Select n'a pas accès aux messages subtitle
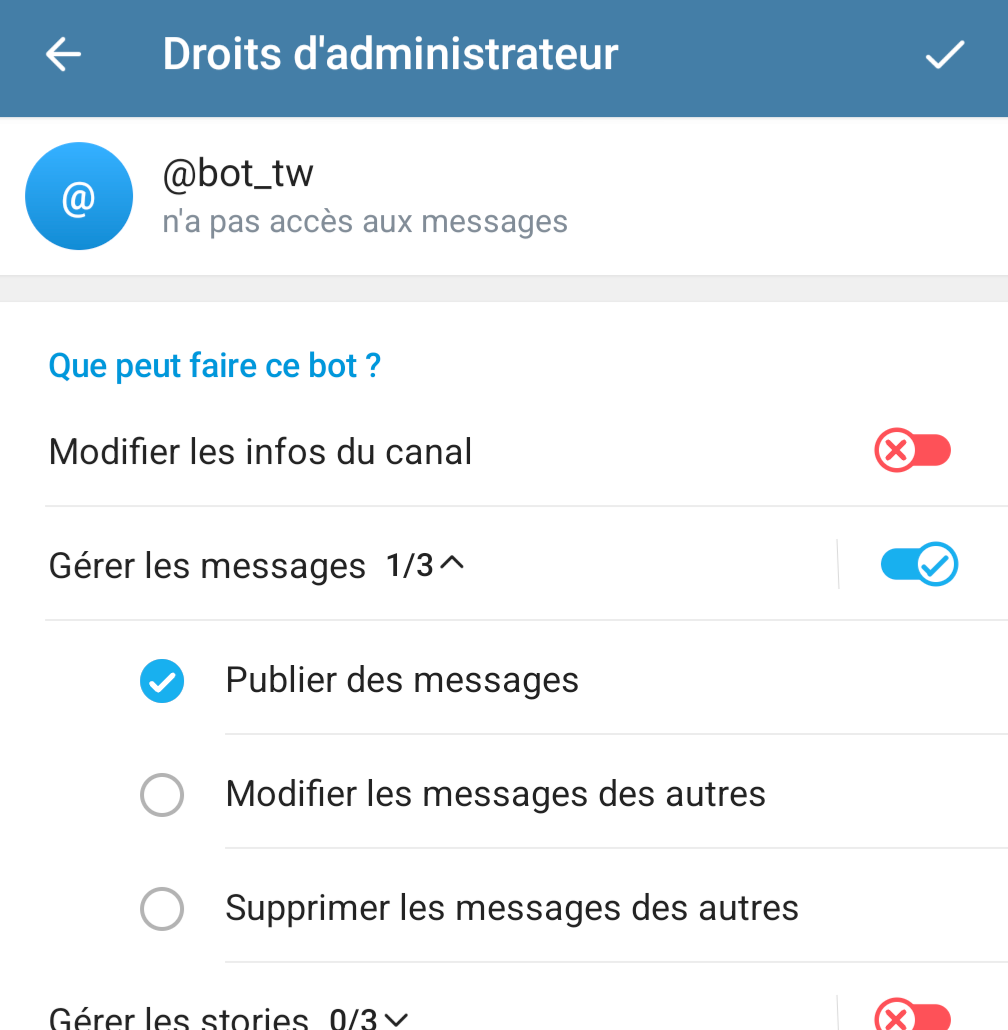 pyautogui.click(x=365, y=221)
